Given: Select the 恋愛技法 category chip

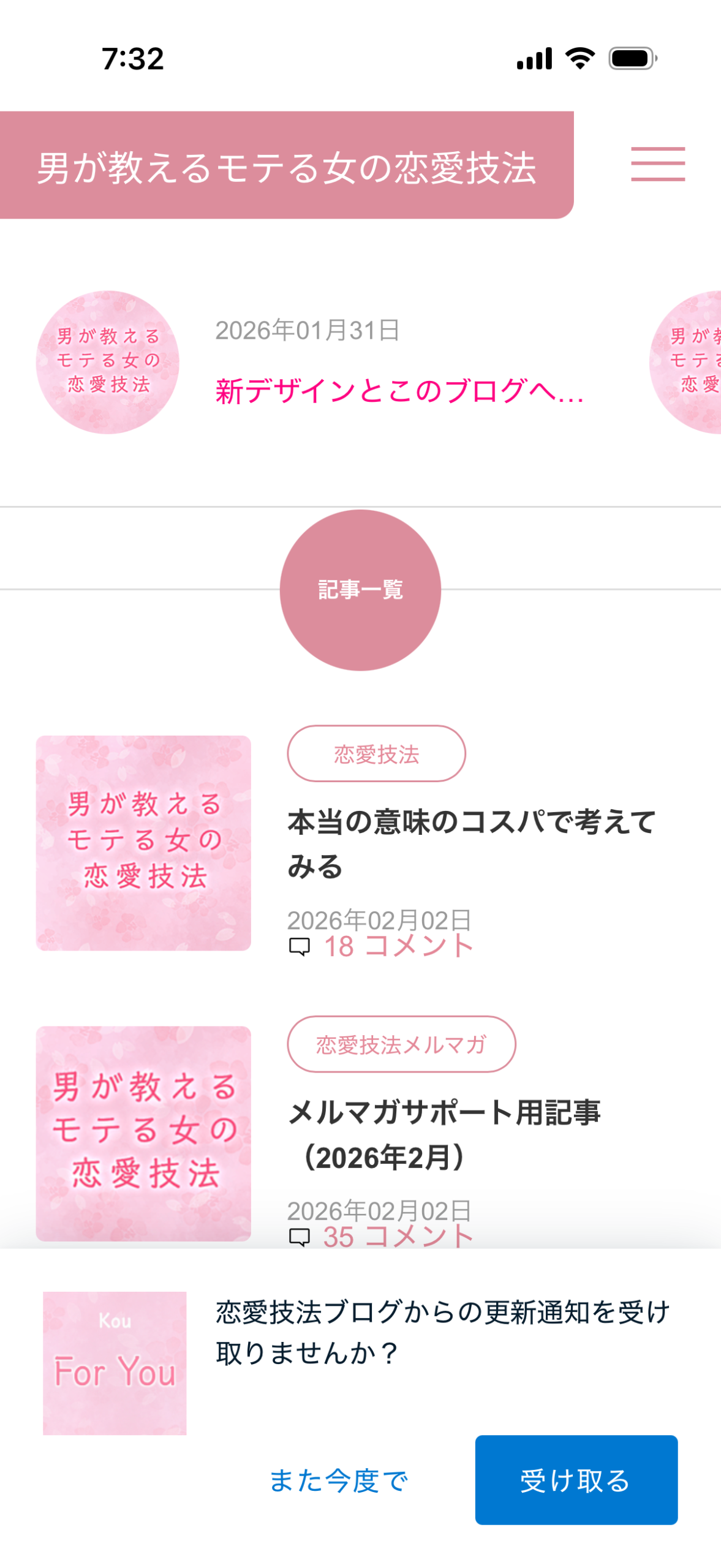Looking at the screenshot, I should (x=376, y=753).
